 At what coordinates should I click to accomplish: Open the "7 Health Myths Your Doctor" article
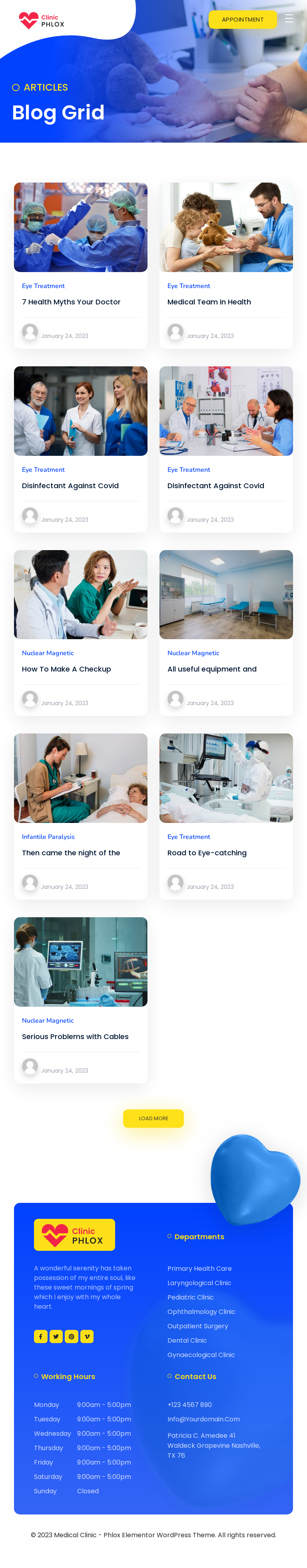pos(71,302)
